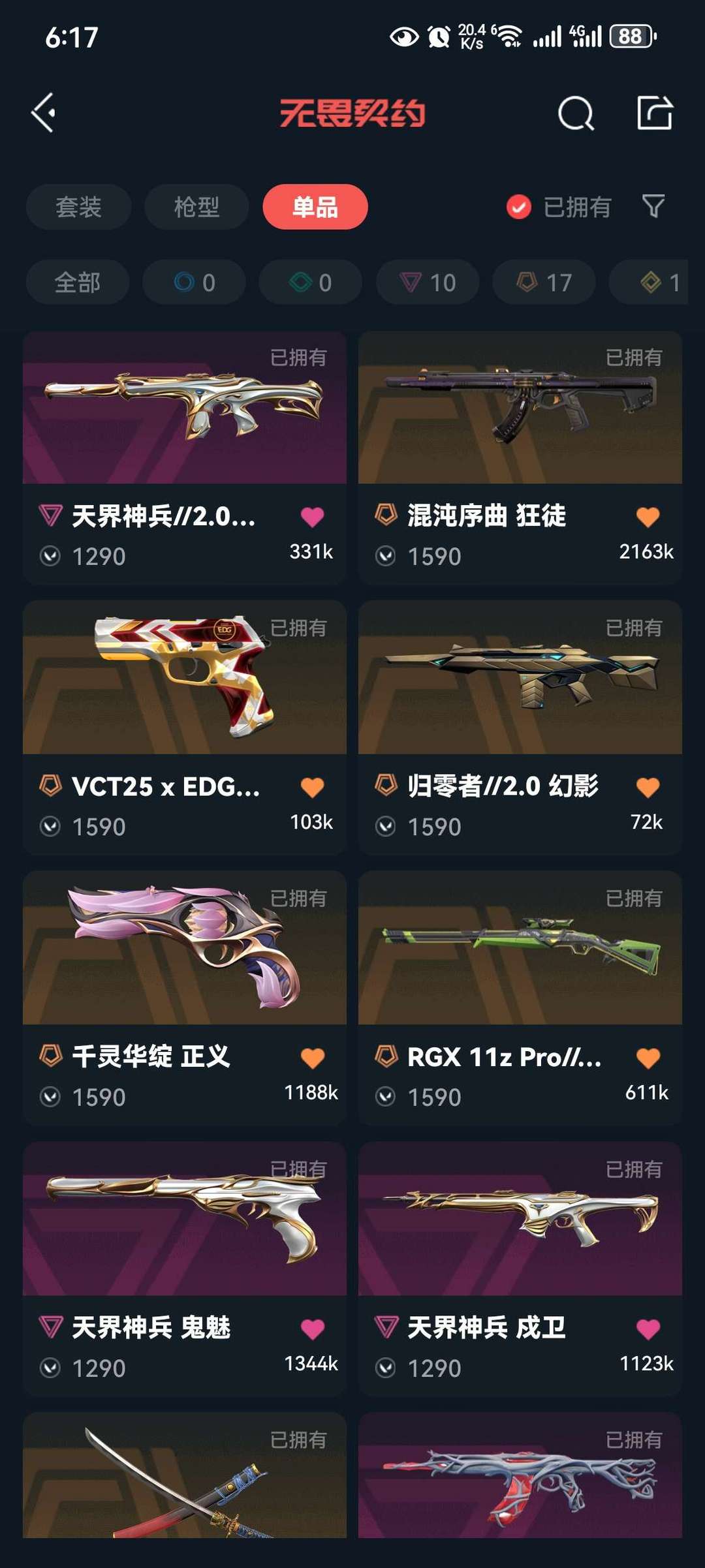Image resolution: width=705 pixels, height=1568 pixels.
Task: Select the 单品 tab
Action: click(x=315, y=207)
